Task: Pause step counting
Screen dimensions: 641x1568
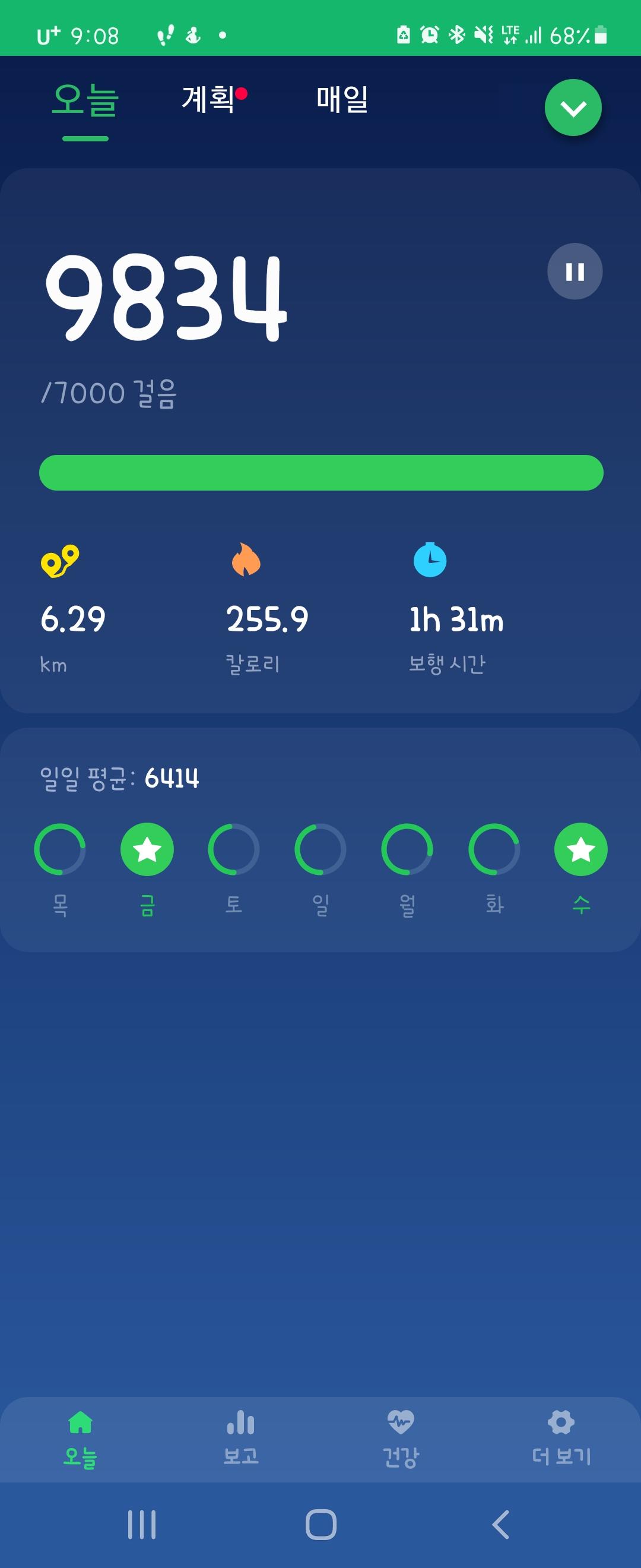Action: [x=575, y=271]
